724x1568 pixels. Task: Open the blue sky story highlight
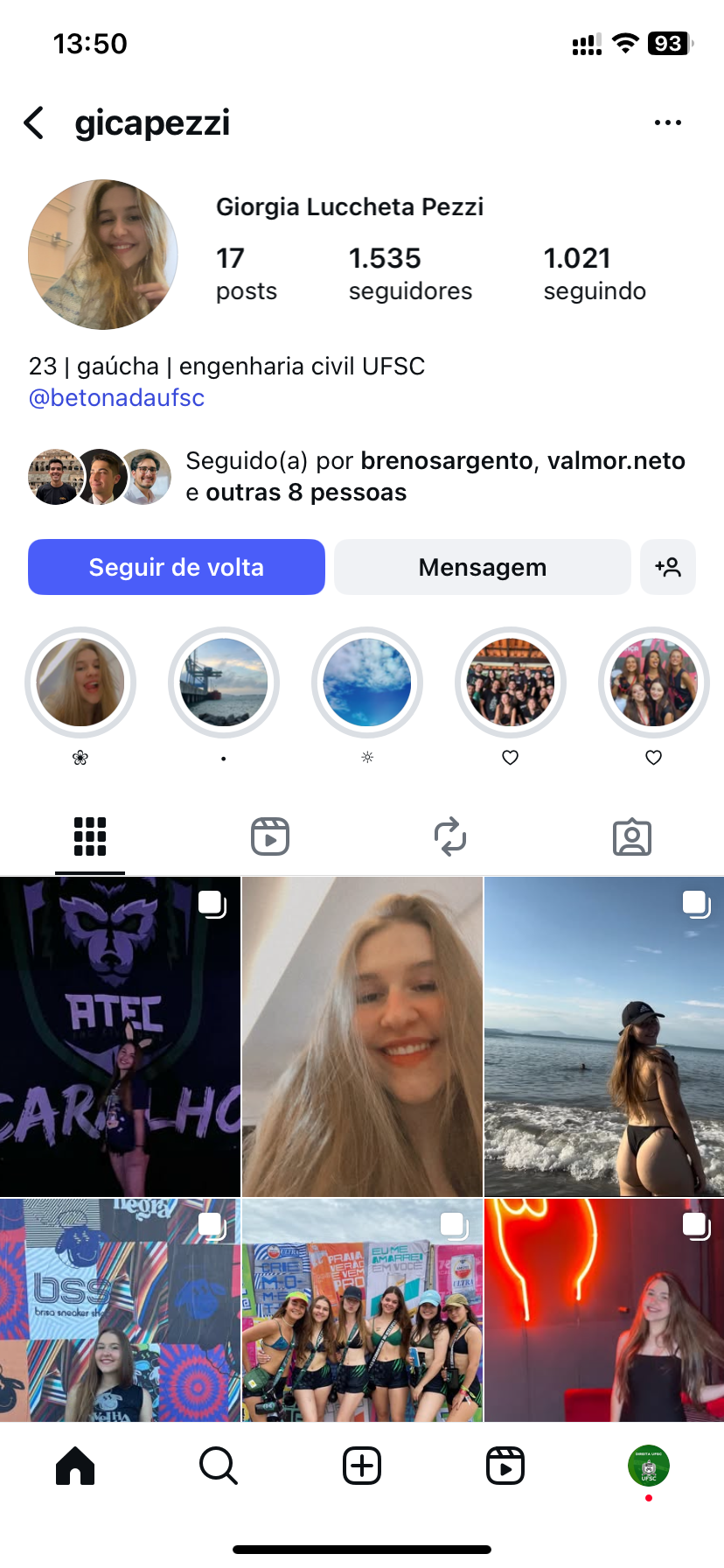click(x=367, y=683)
